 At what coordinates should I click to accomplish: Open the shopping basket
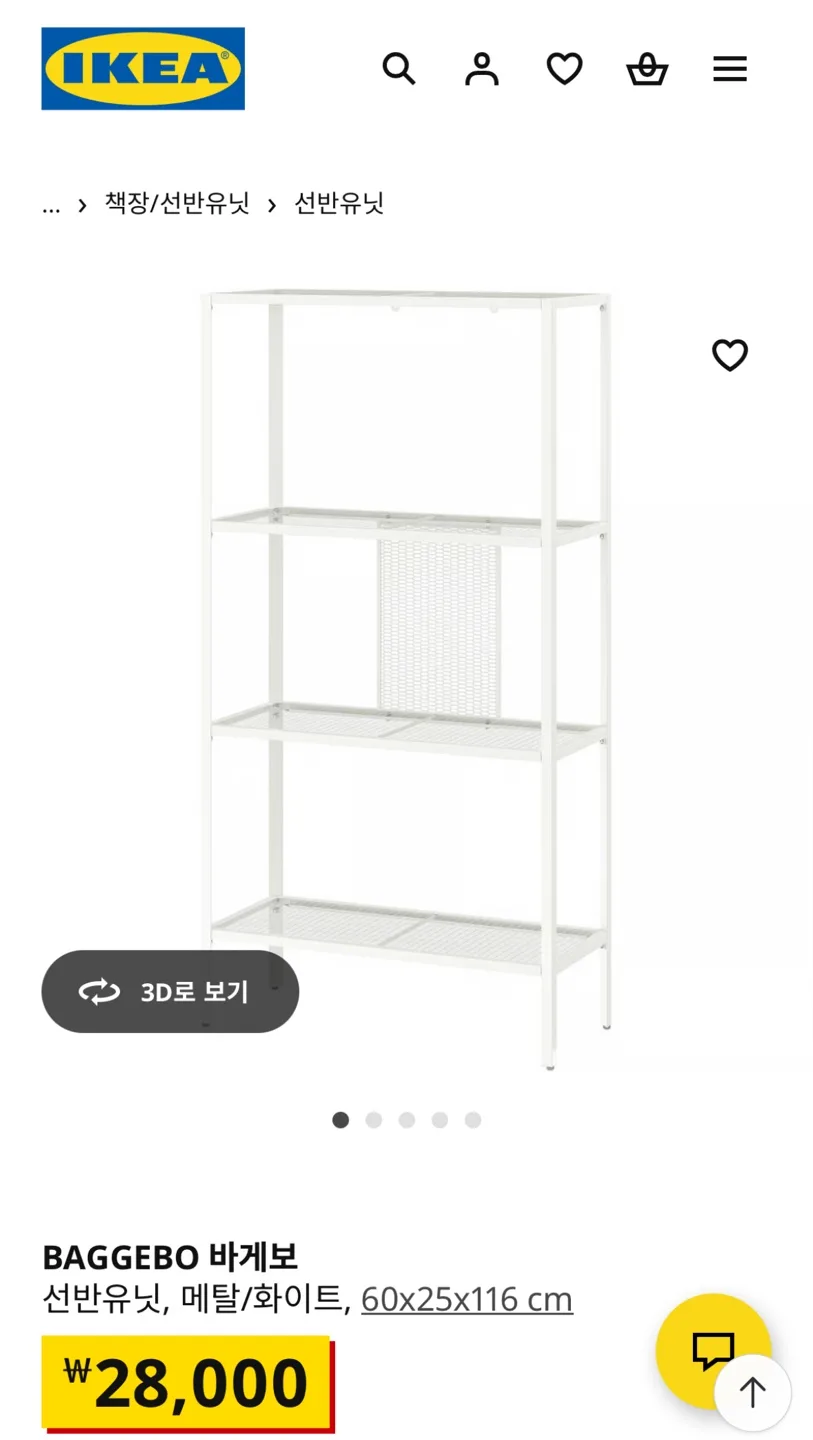[647, 69]
